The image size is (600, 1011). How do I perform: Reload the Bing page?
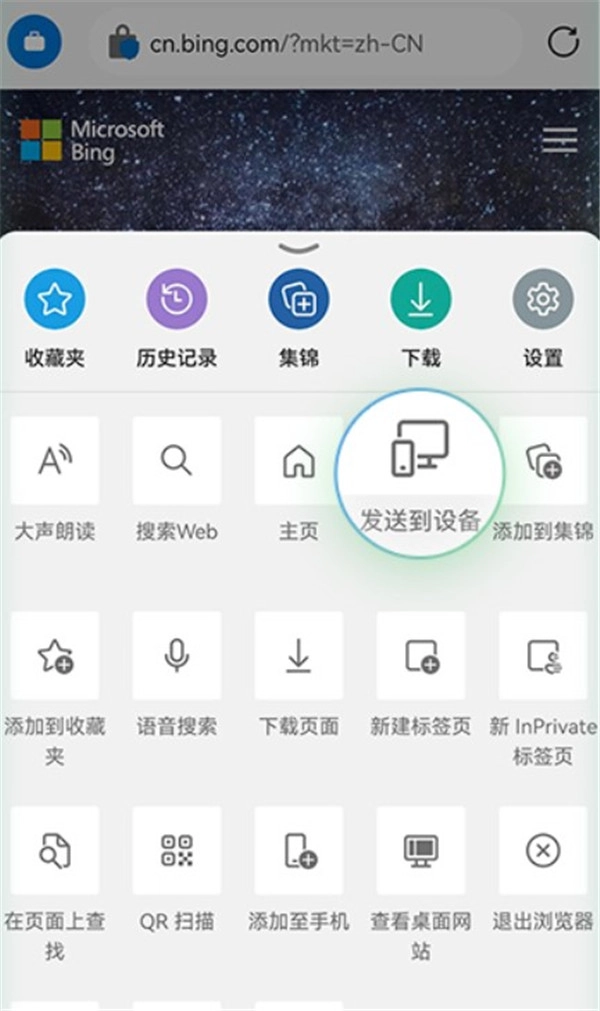(563, 42)
